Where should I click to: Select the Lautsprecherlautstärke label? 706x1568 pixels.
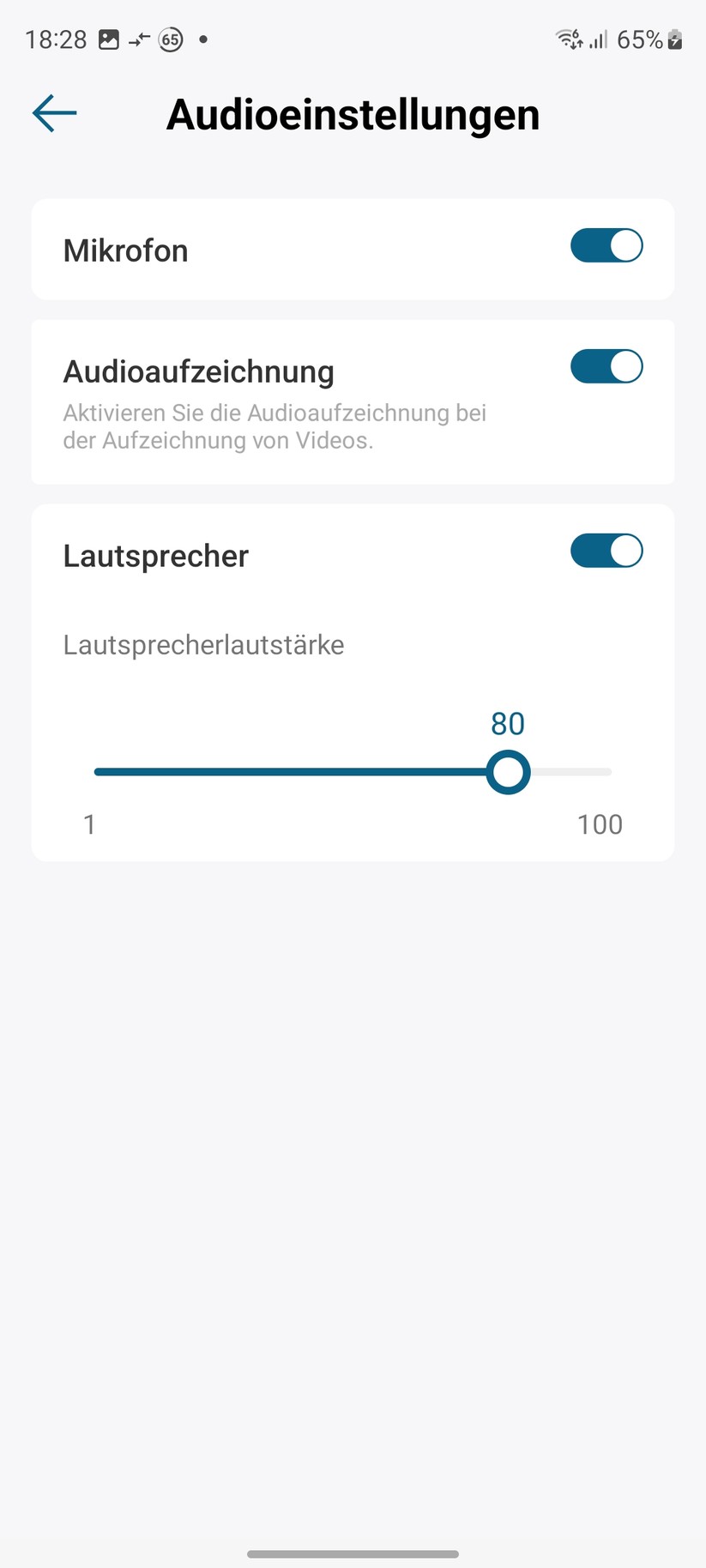(203, 644)
